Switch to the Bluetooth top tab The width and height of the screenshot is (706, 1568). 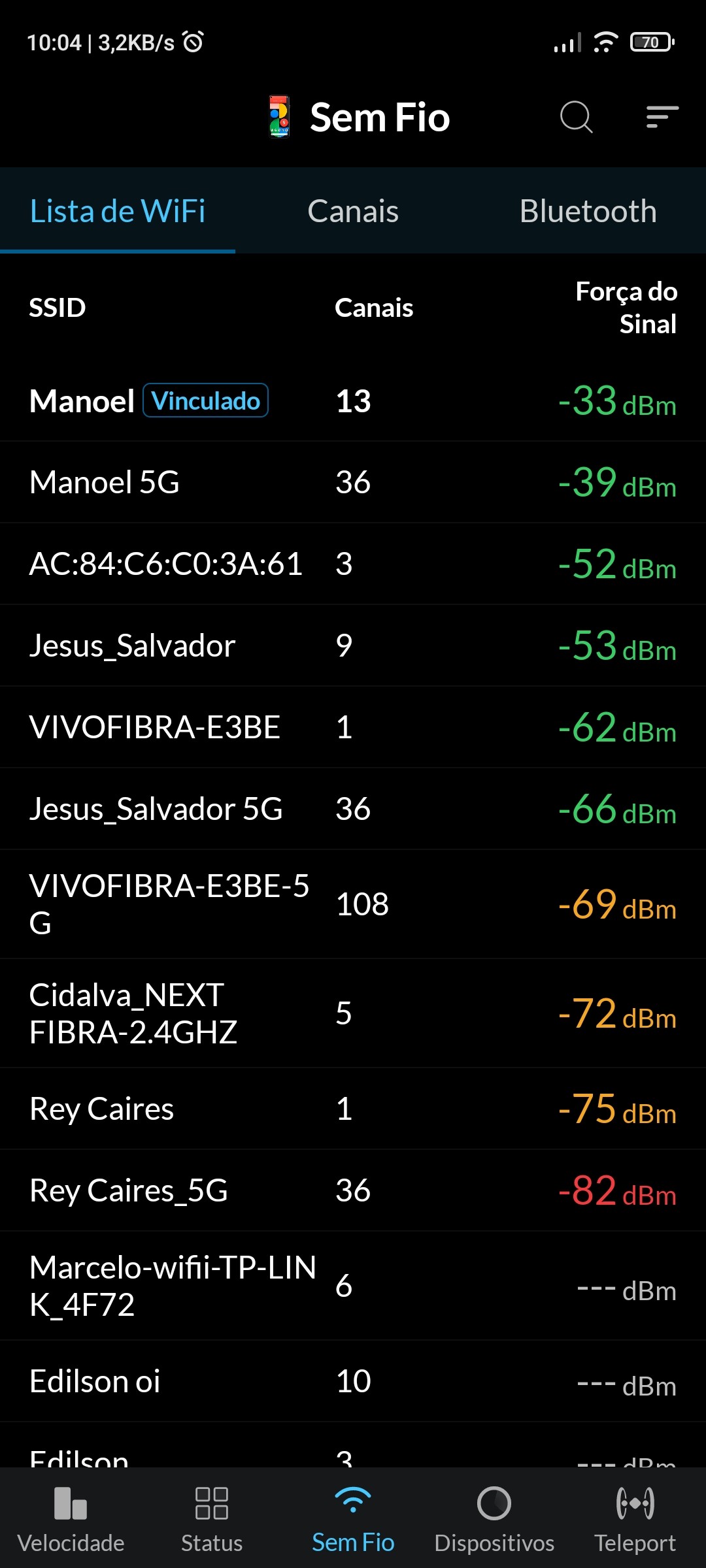588,211
